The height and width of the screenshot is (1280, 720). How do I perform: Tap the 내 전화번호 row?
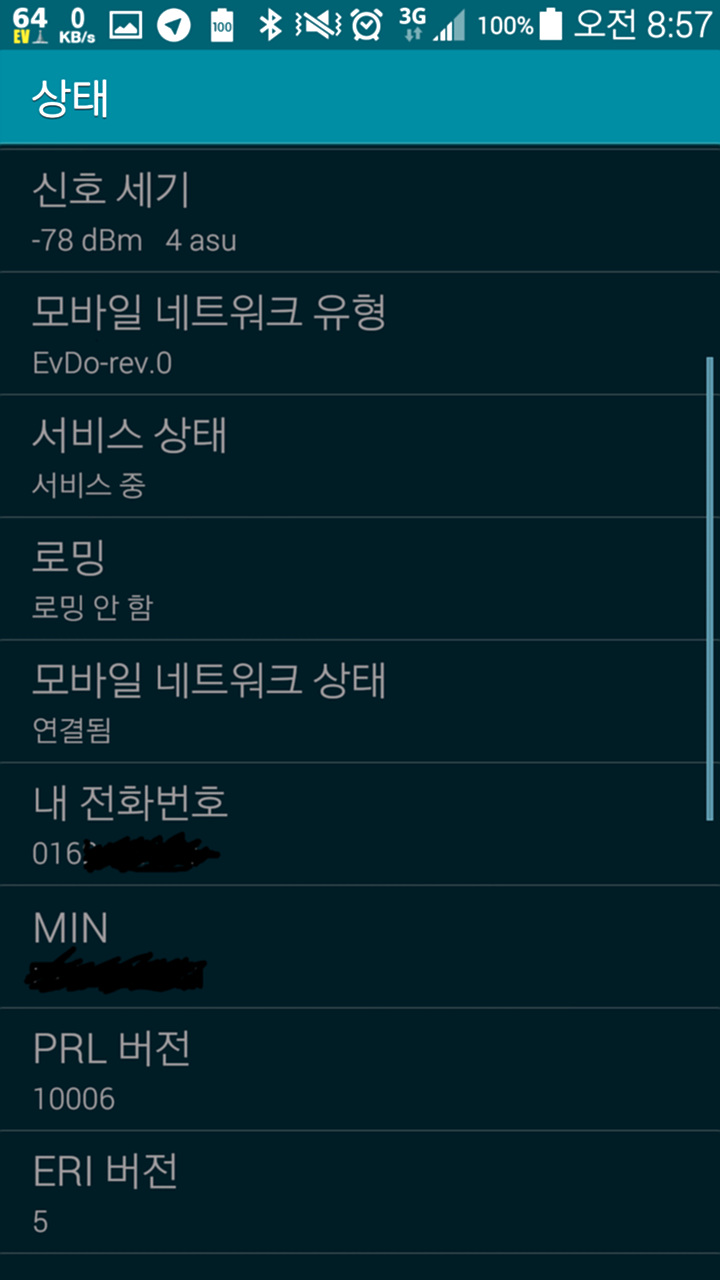point(360,825)
